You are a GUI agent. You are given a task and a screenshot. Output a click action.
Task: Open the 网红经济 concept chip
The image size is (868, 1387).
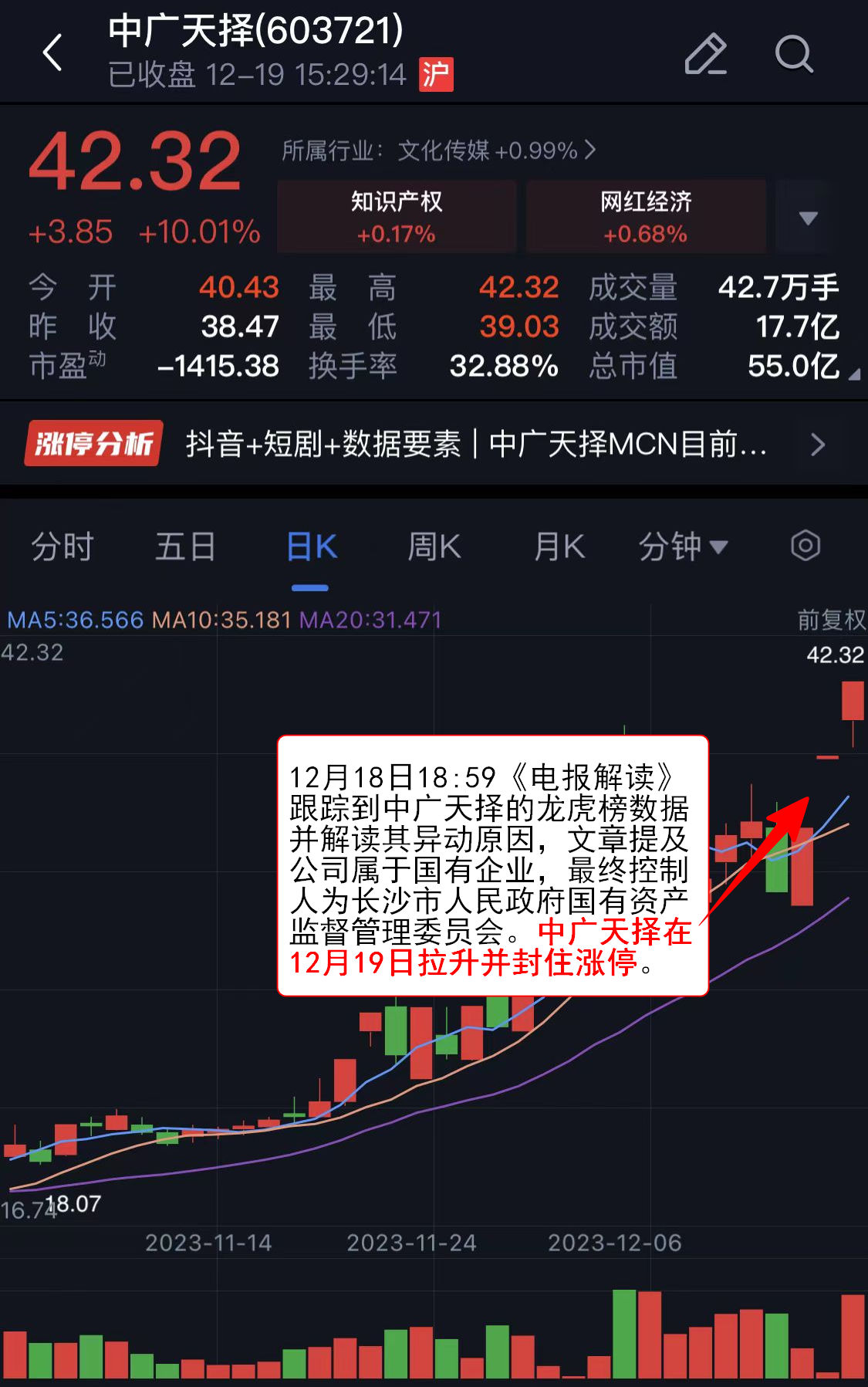click(x=646, y=216)
